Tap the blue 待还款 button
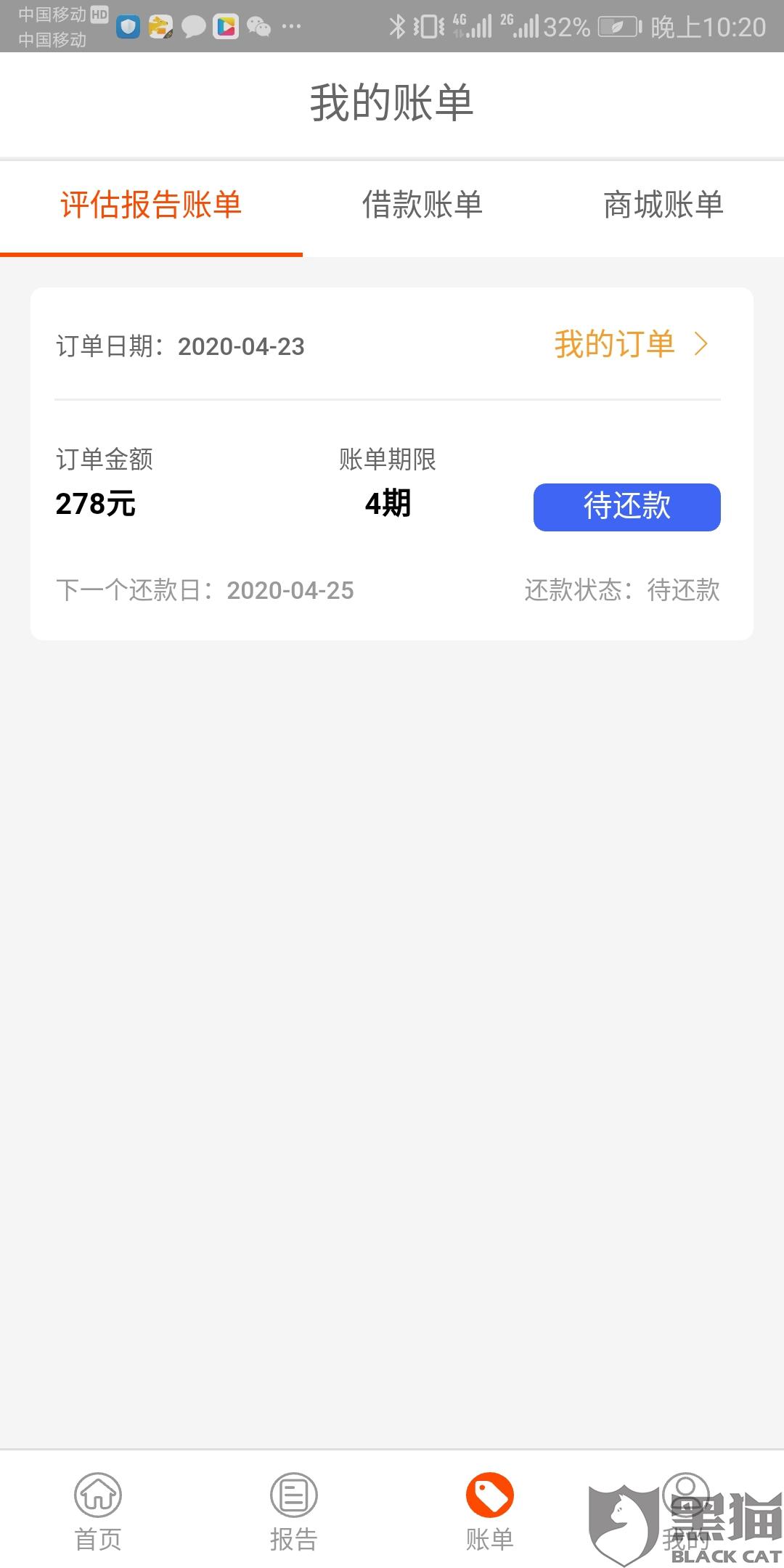The width and height of the screenshot is (784, 1568). coord(626,507)
